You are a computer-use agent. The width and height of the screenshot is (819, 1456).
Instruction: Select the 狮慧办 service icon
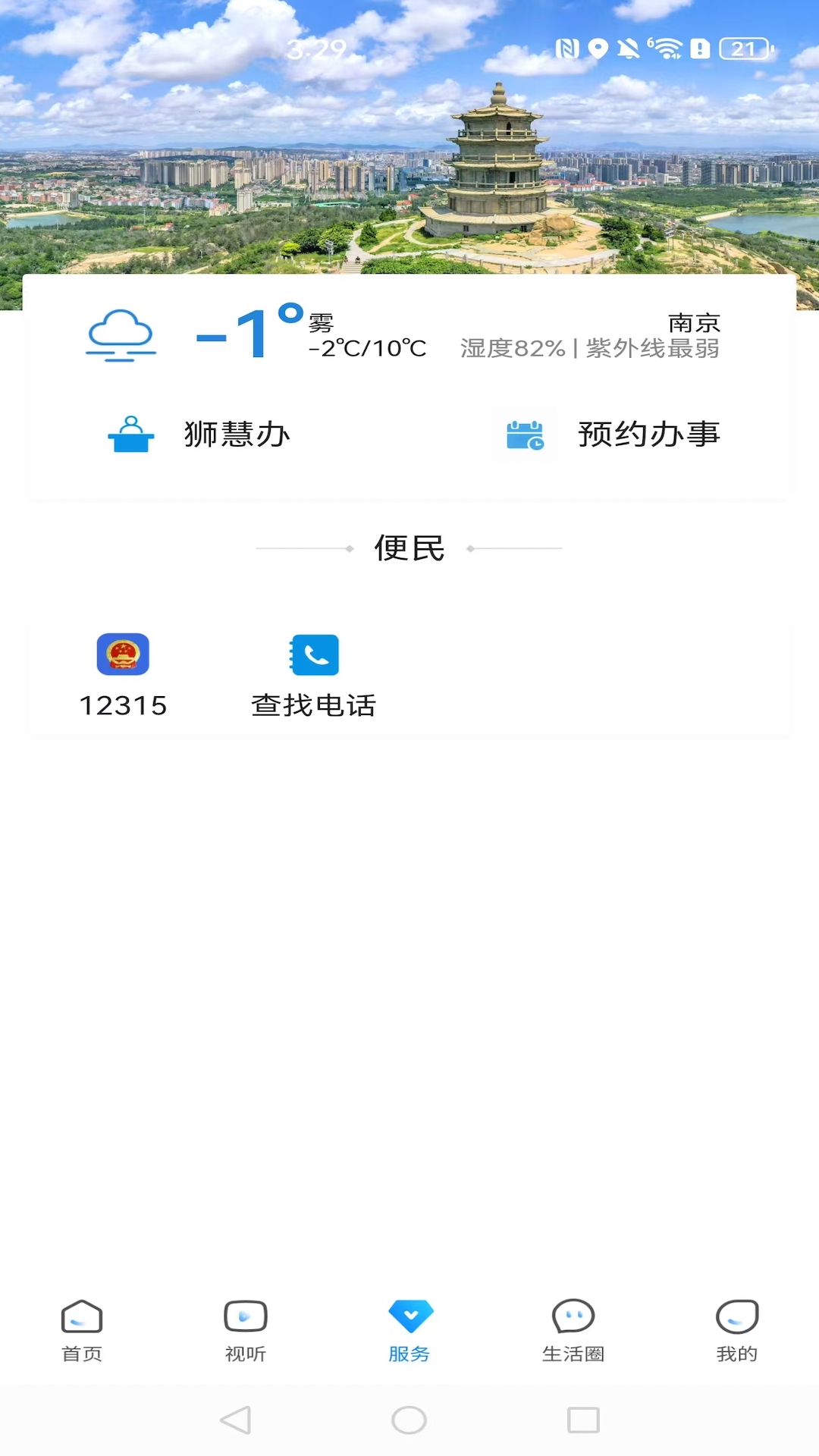[x=132, y=435]
